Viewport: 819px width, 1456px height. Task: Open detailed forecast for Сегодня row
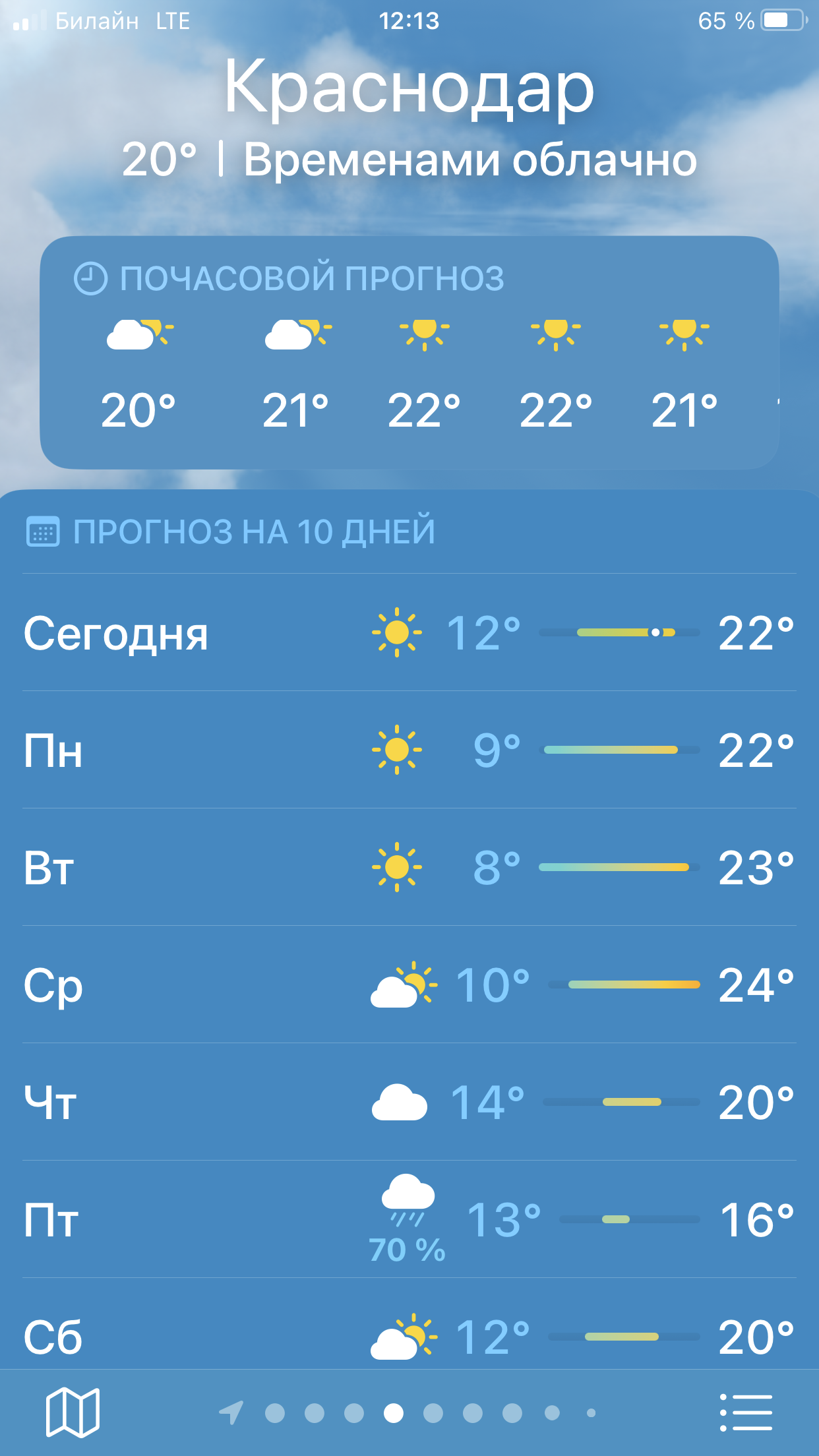coord(409,634)
